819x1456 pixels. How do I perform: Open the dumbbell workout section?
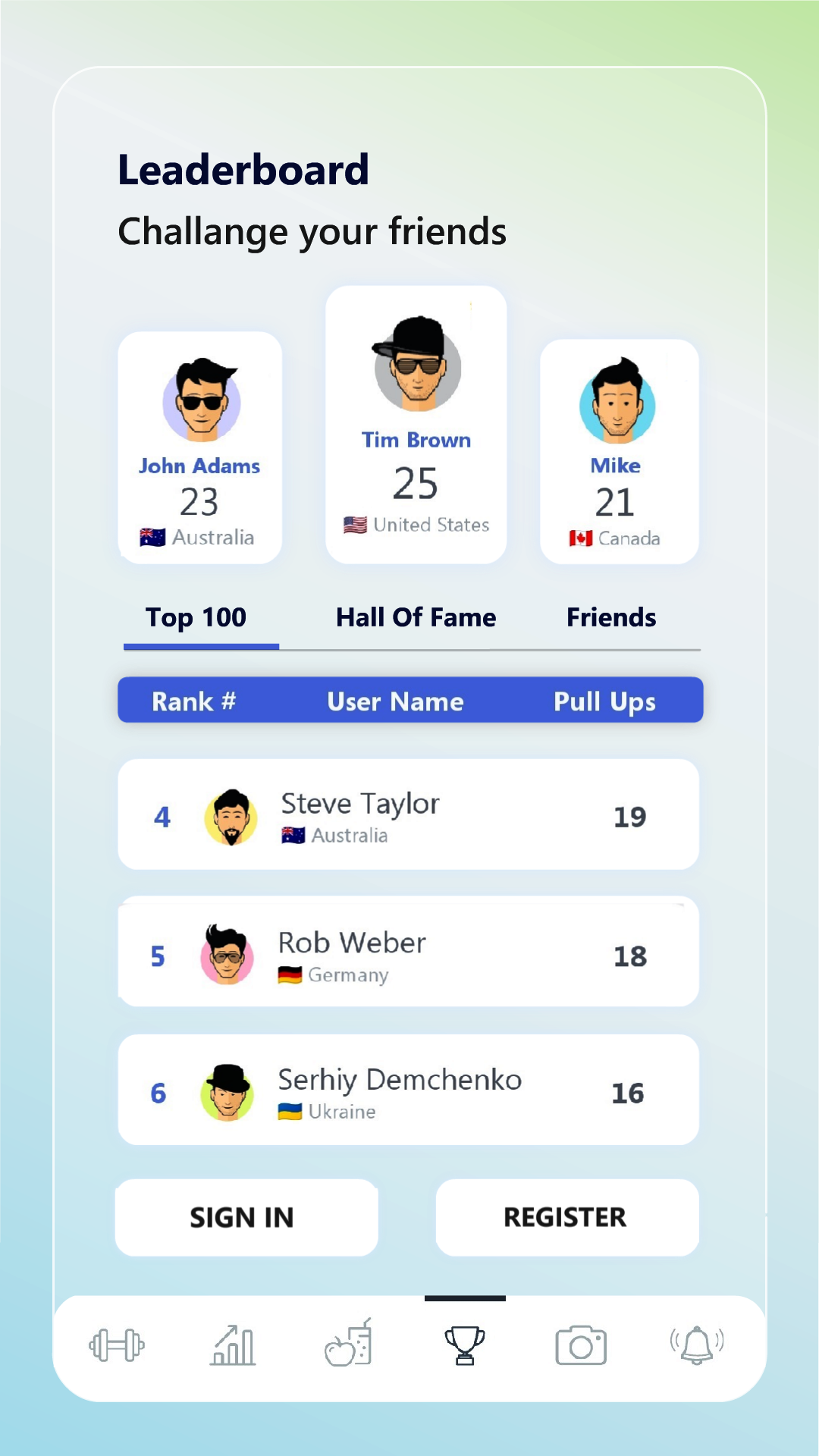[117, 1346]
